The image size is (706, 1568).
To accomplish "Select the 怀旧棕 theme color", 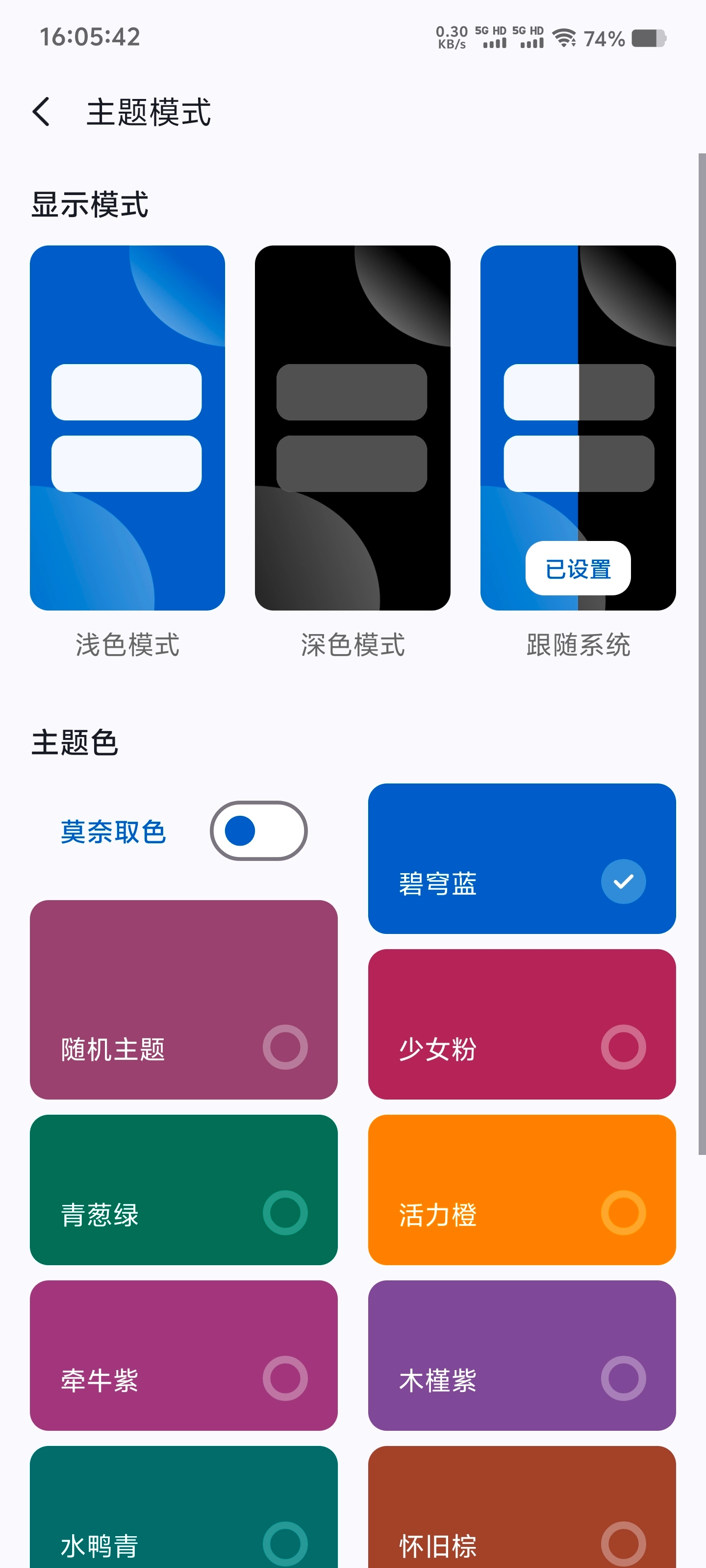I will click(522, 1522).
